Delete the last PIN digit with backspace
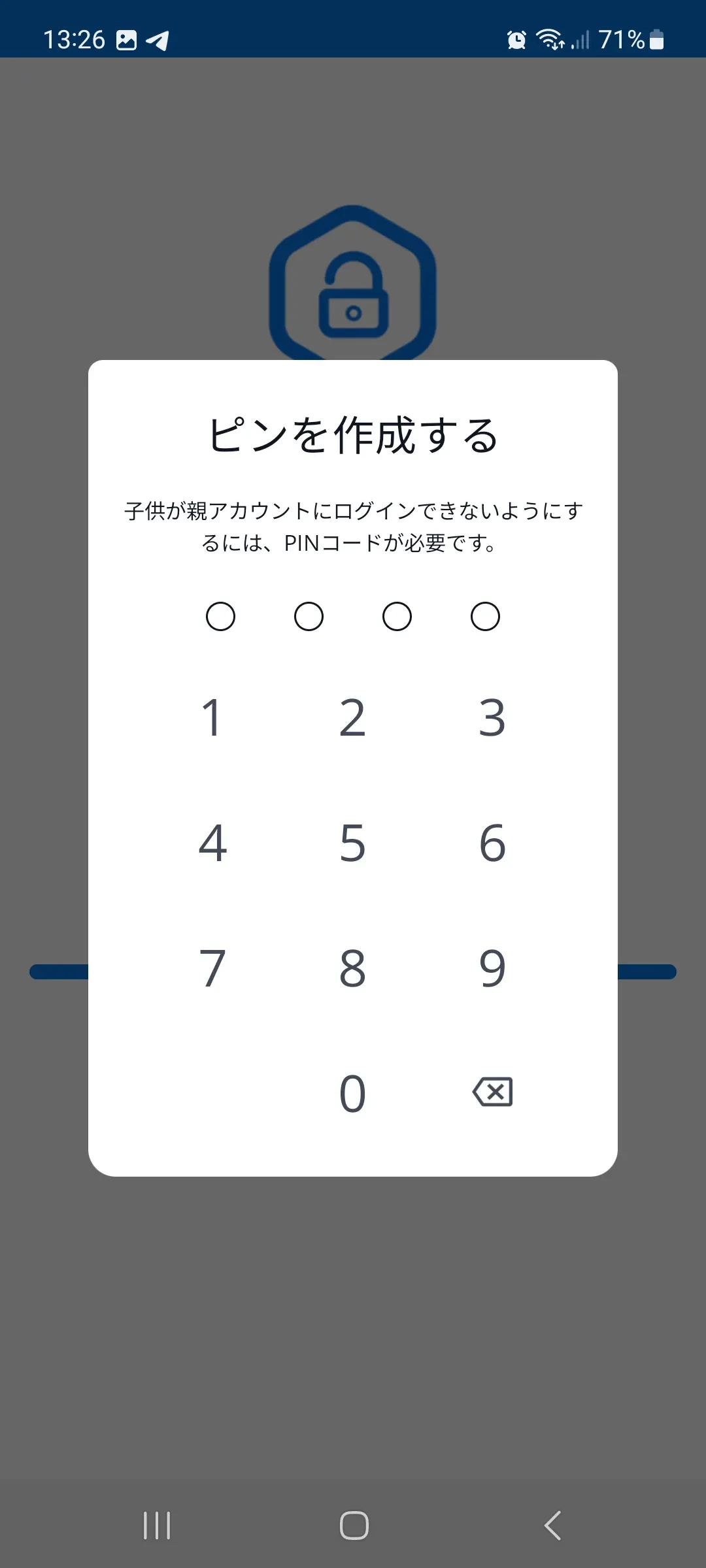This screenshot has height=1568, width=706. pos(492,1092)
